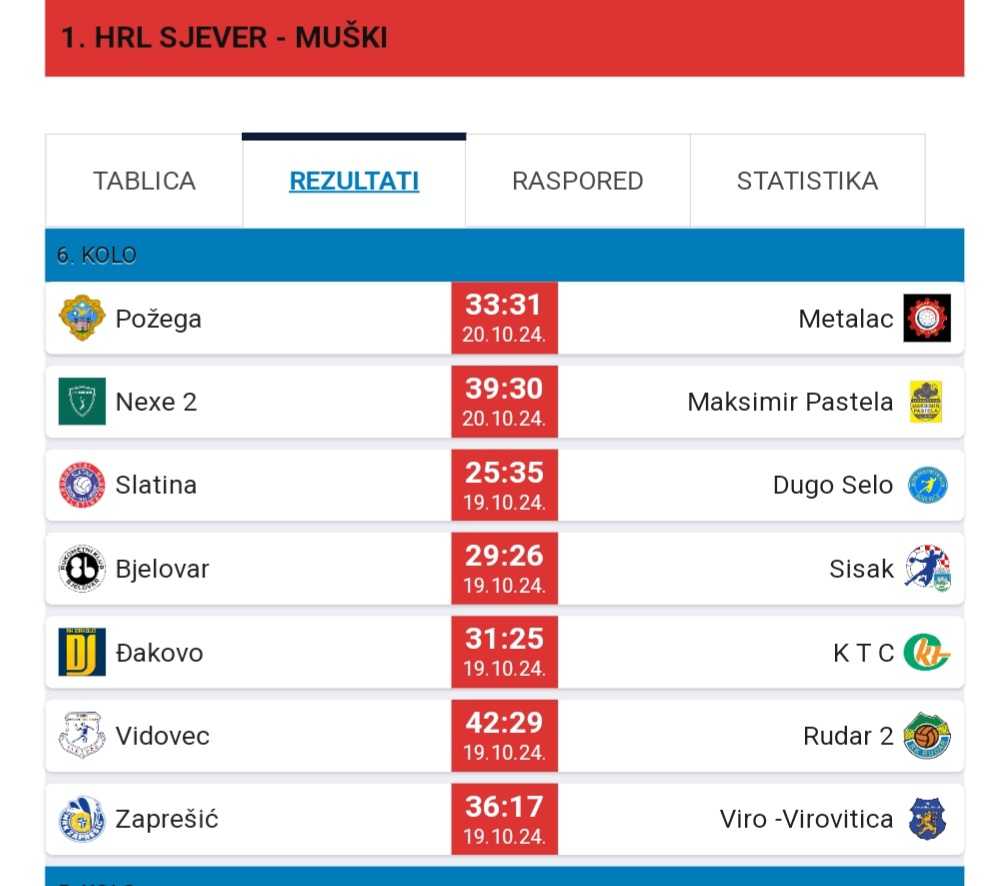Screen dimensions: 992x886
Task: Open Nexe 2 vs Maksimir Pastela match
Action: click(x=504, y=402)
